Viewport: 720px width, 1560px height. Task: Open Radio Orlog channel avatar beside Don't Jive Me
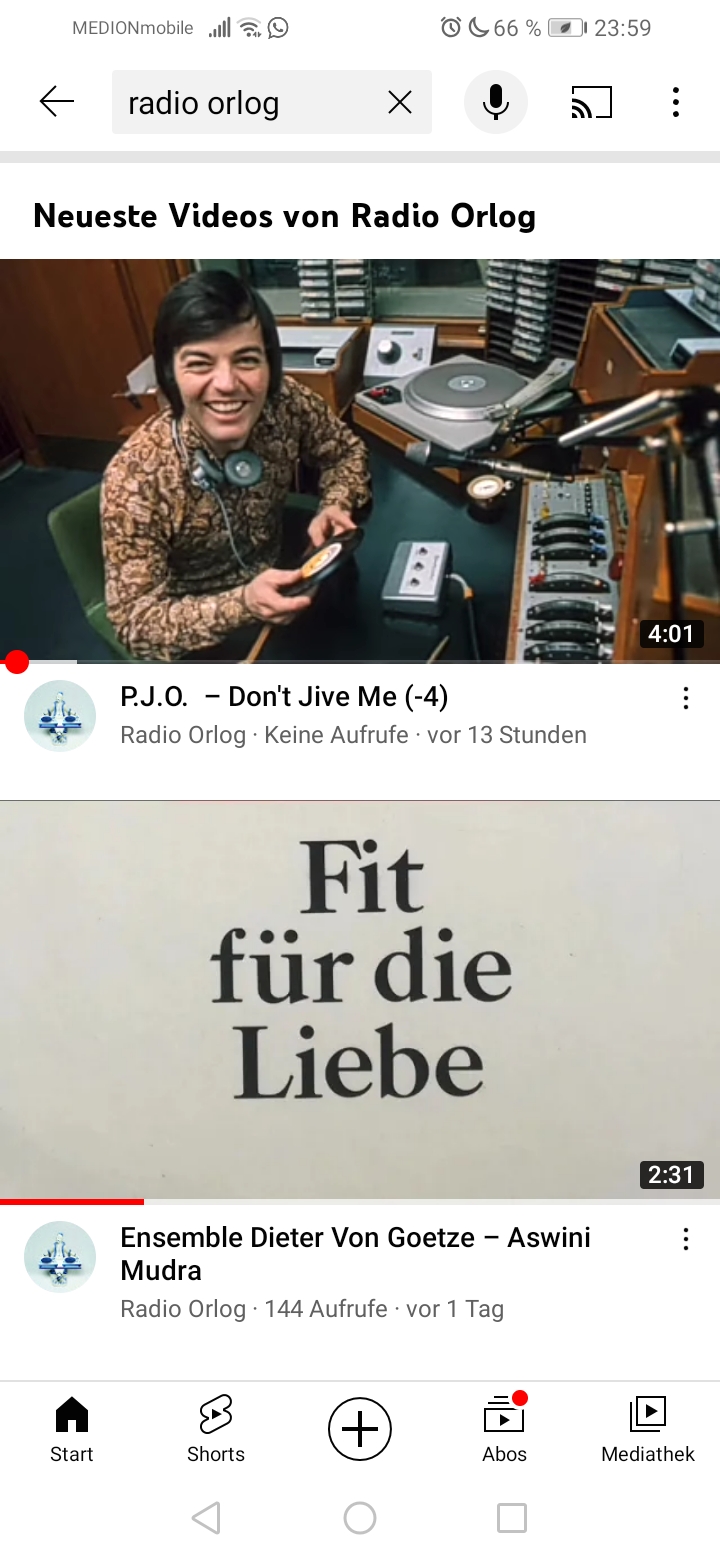tap(60, 716)
